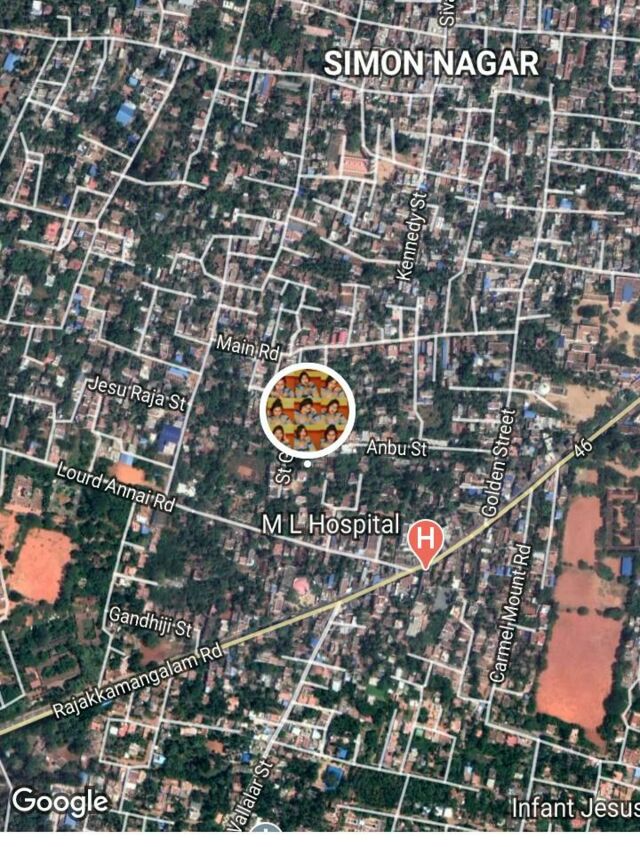Tap the profile photo location marker
The height and width of the screenshot is (847, 640).
[306, 409]
